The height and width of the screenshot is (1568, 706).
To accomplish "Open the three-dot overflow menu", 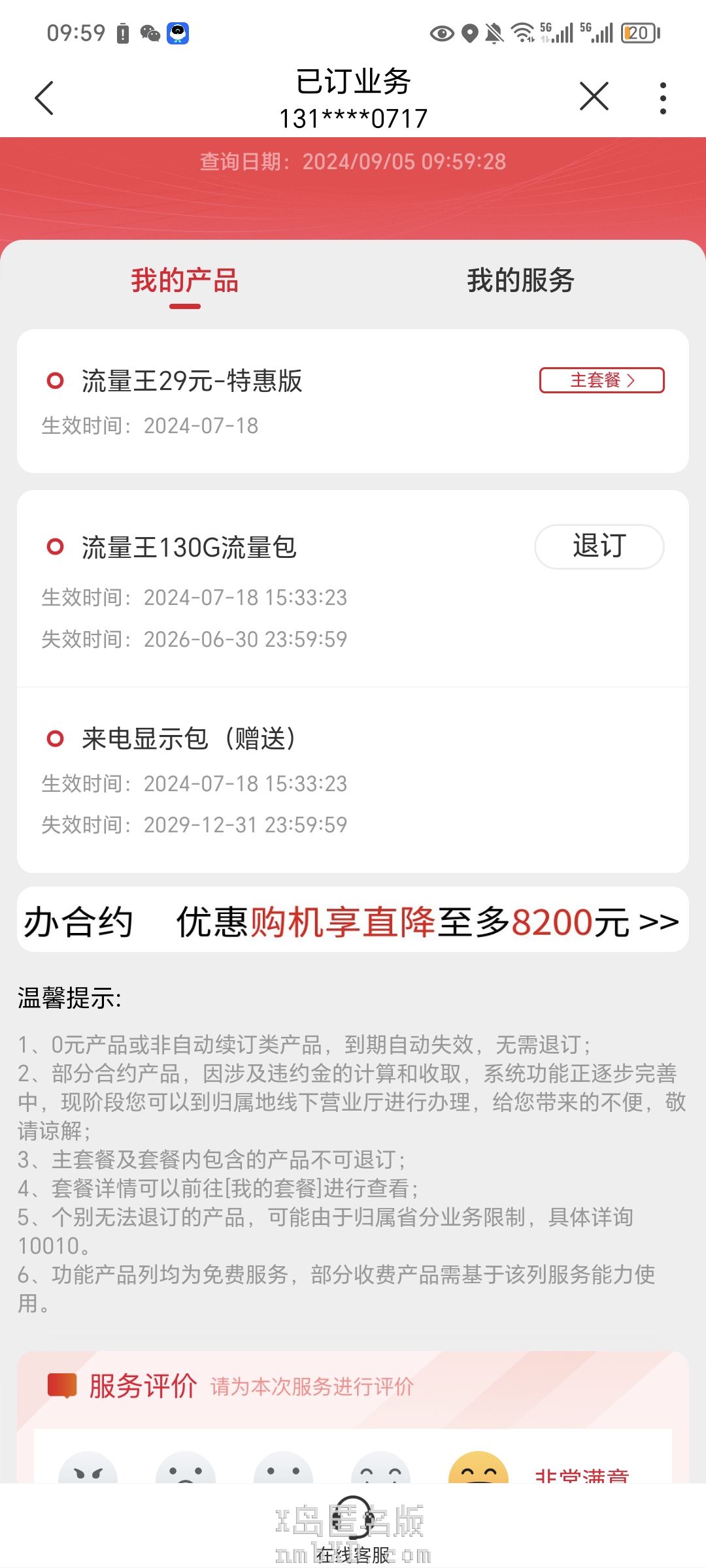I will (x=663, y=99).
